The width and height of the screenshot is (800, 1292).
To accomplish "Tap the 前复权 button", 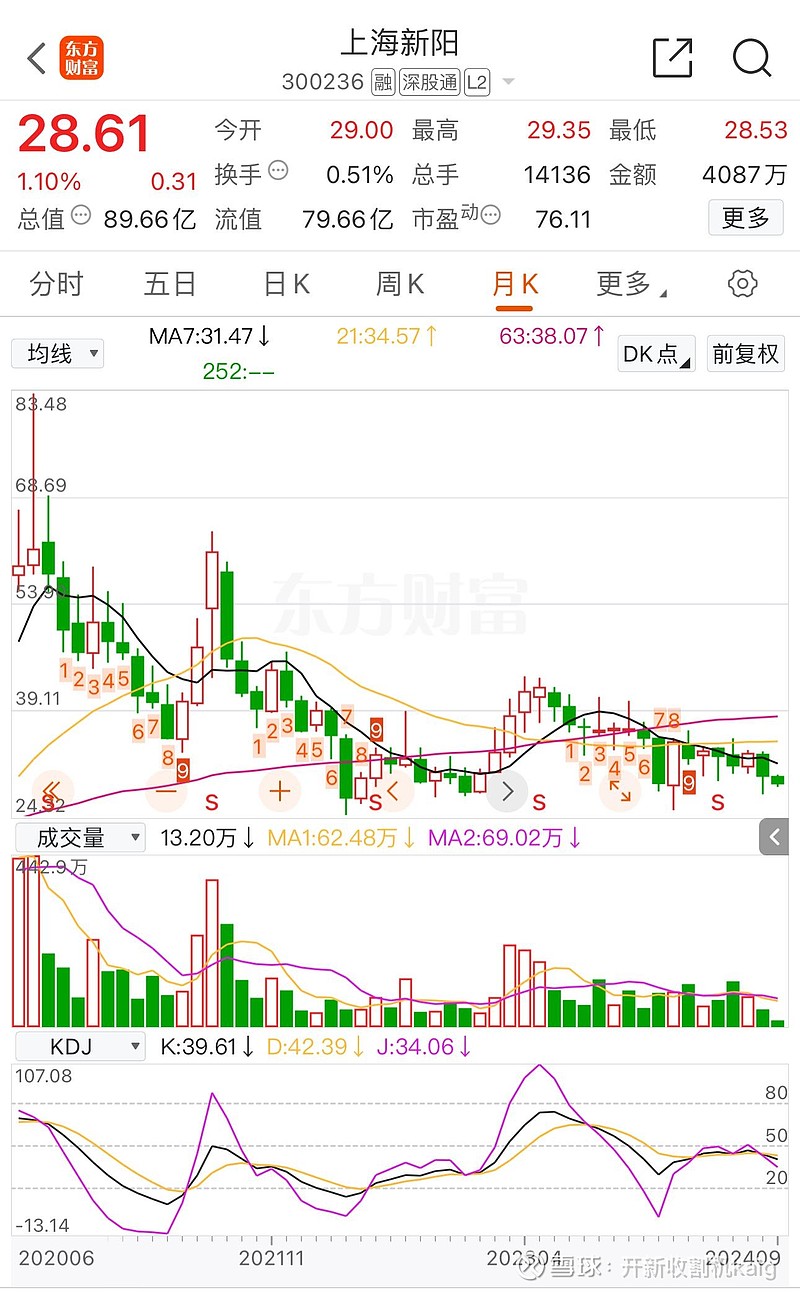I will 745,354.
